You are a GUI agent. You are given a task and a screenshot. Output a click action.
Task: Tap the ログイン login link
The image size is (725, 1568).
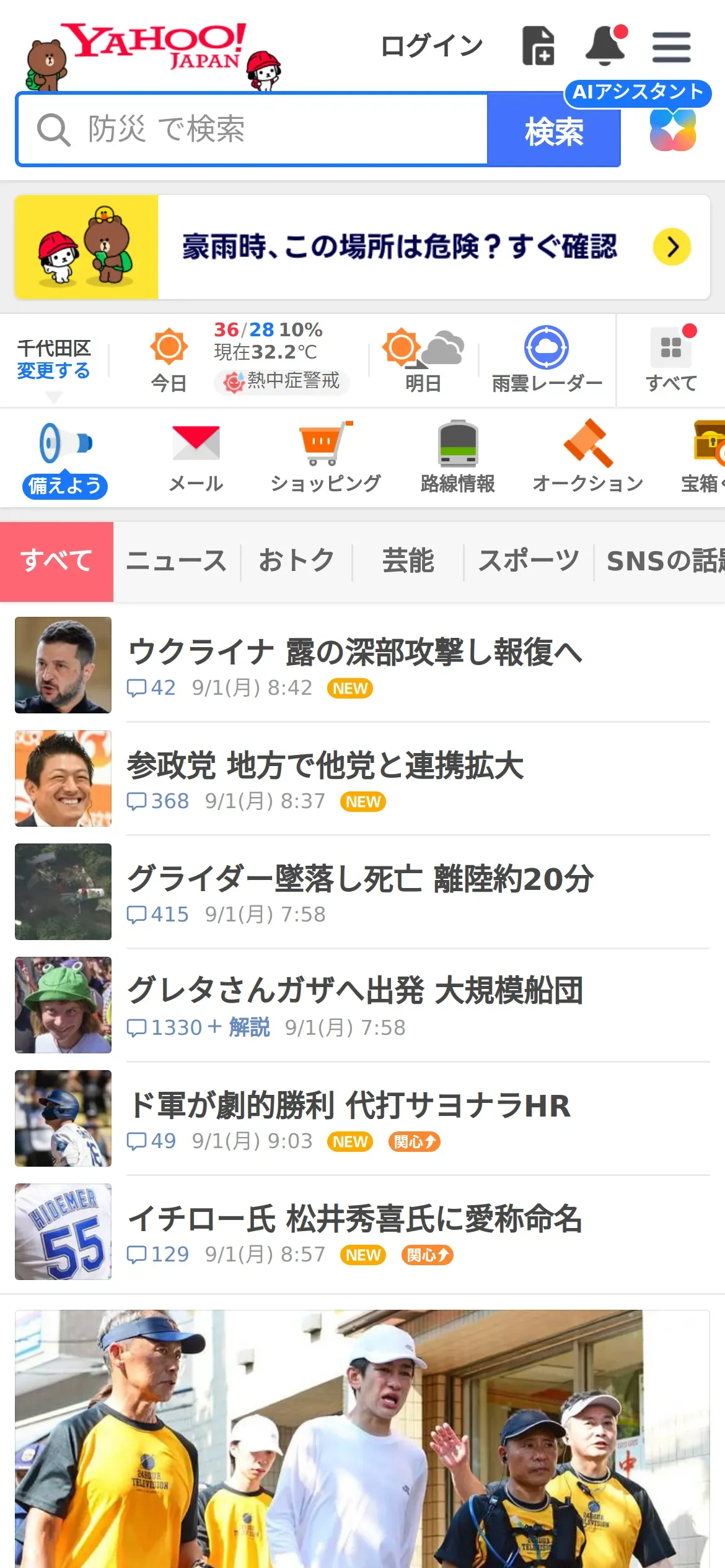click(431, 46)
